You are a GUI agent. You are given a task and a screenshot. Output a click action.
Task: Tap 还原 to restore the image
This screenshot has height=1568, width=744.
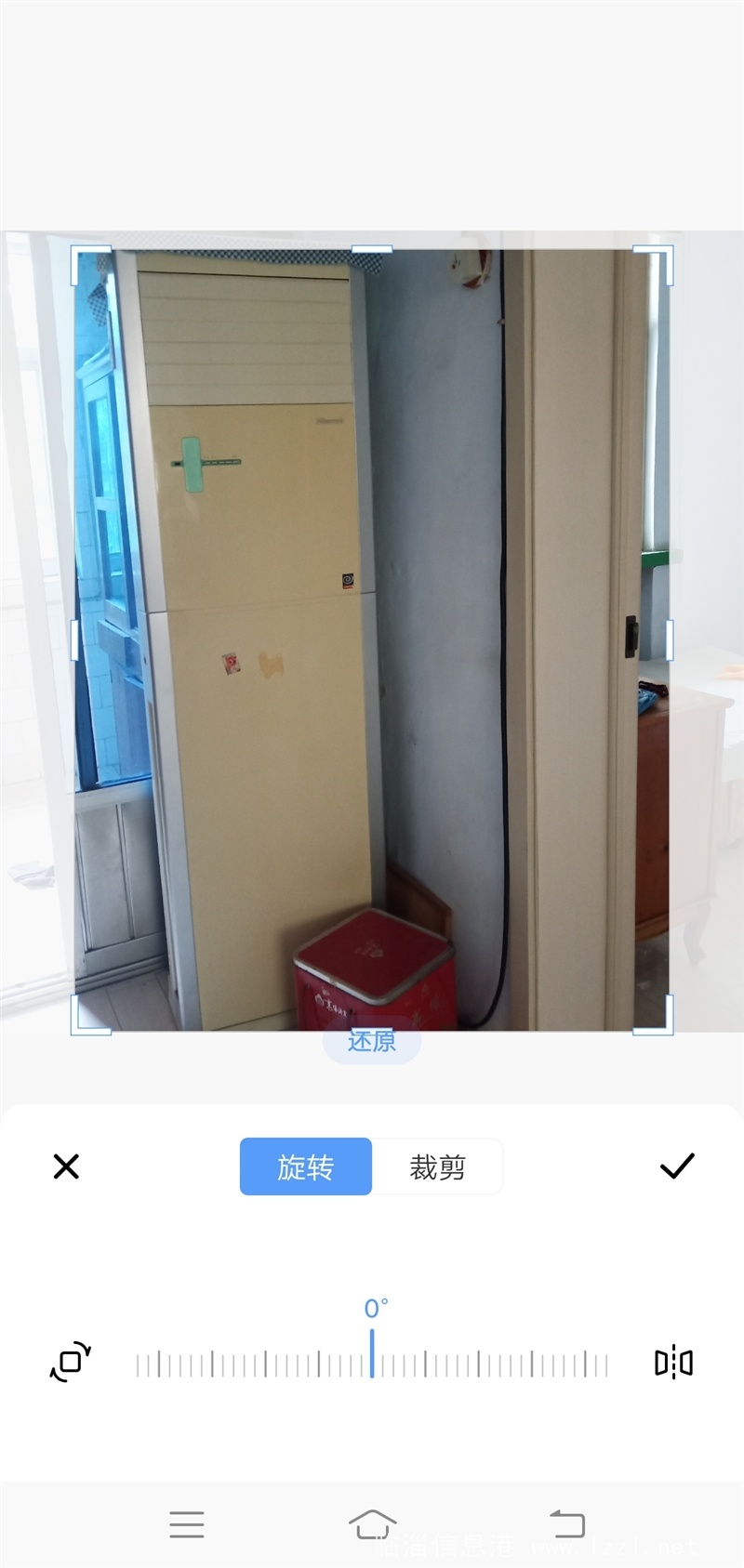(x=372, y=1042)
